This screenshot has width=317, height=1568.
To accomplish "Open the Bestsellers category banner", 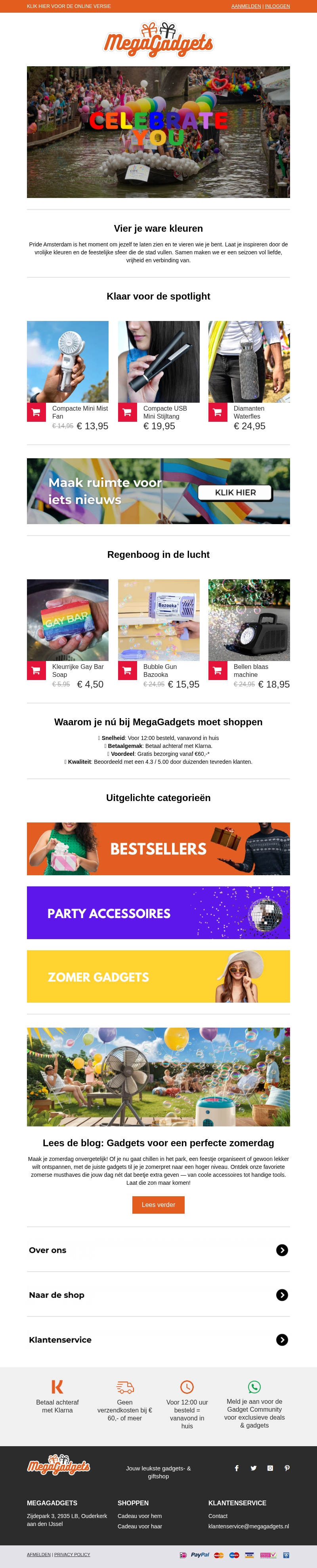I will pos(158,849).
